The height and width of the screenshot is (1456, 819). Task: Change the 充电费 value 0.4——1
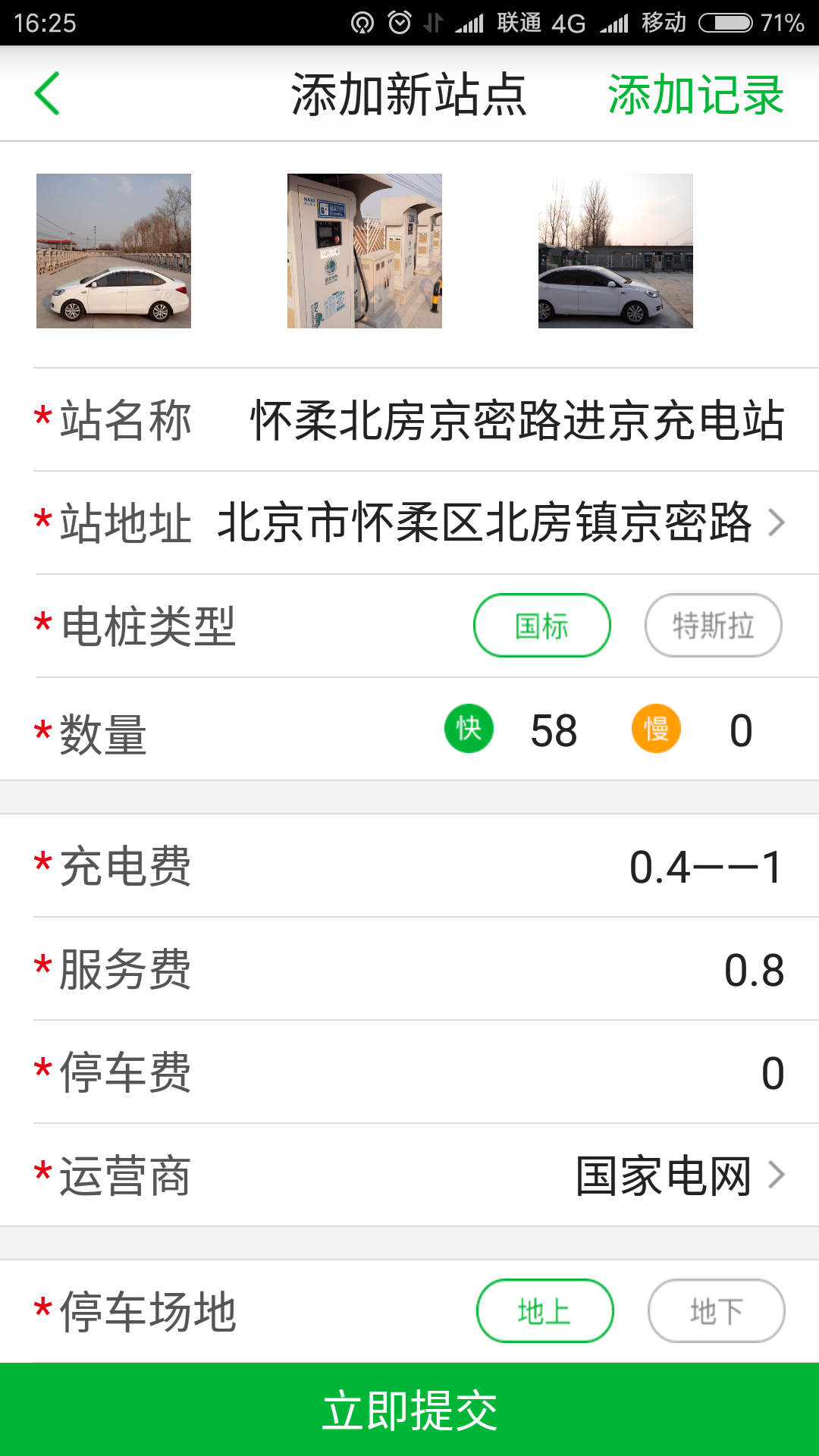(706, 867)
